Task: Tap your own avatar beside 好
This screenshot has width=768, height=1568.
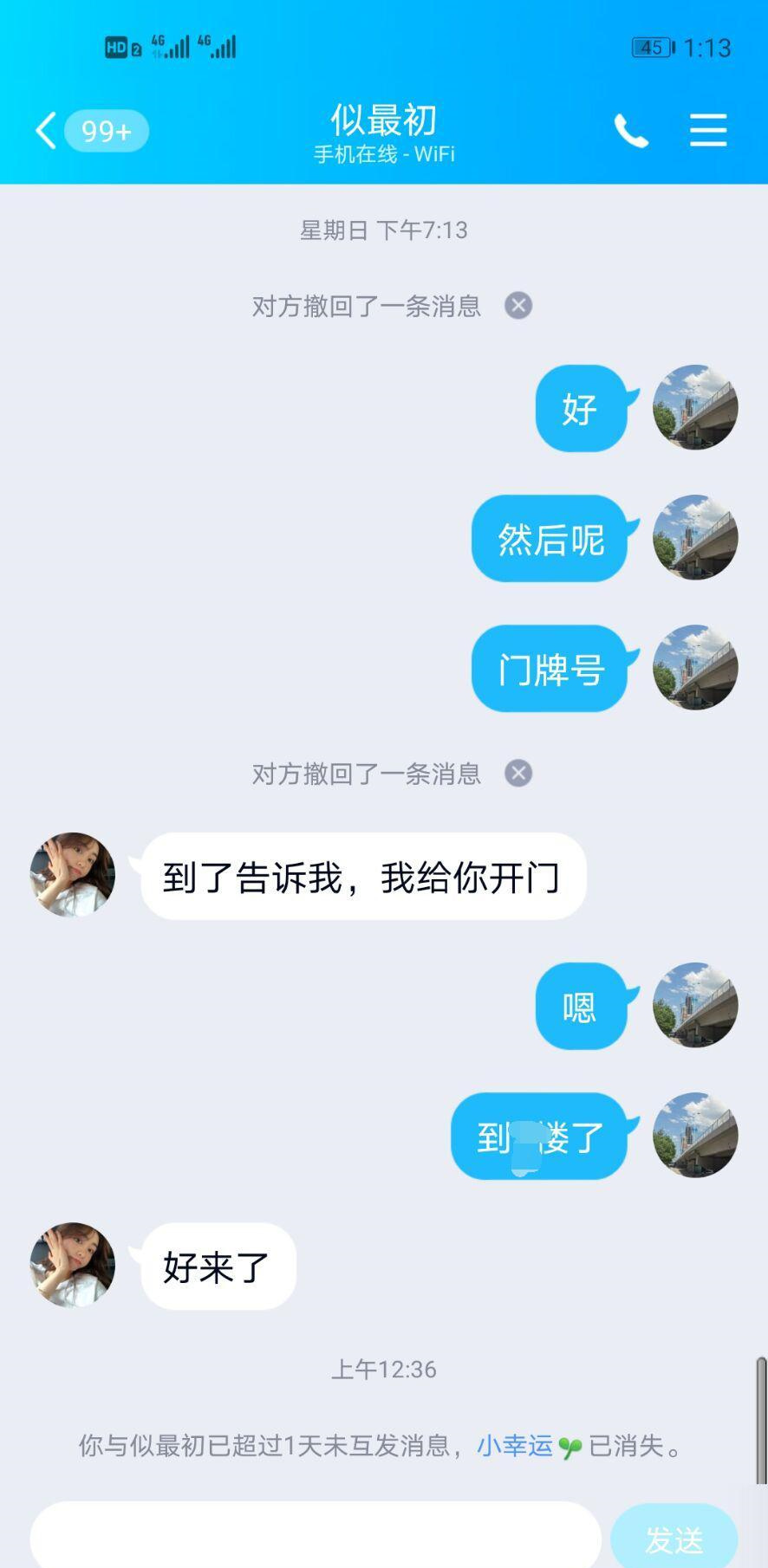Action: tap(693, 408)
